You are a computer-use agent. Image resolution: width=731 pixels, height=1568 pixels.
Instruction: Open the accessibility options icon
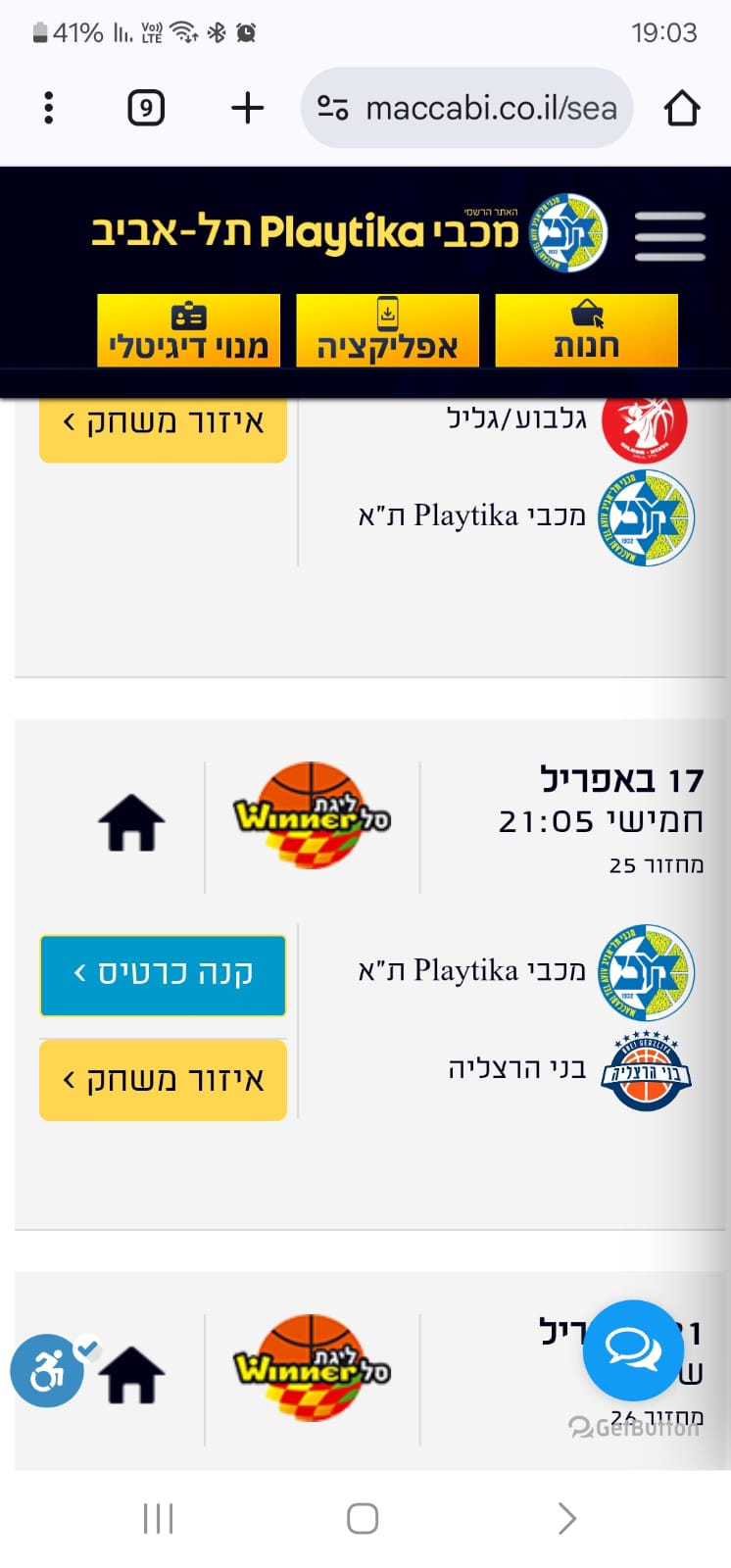coord(47,1370)
